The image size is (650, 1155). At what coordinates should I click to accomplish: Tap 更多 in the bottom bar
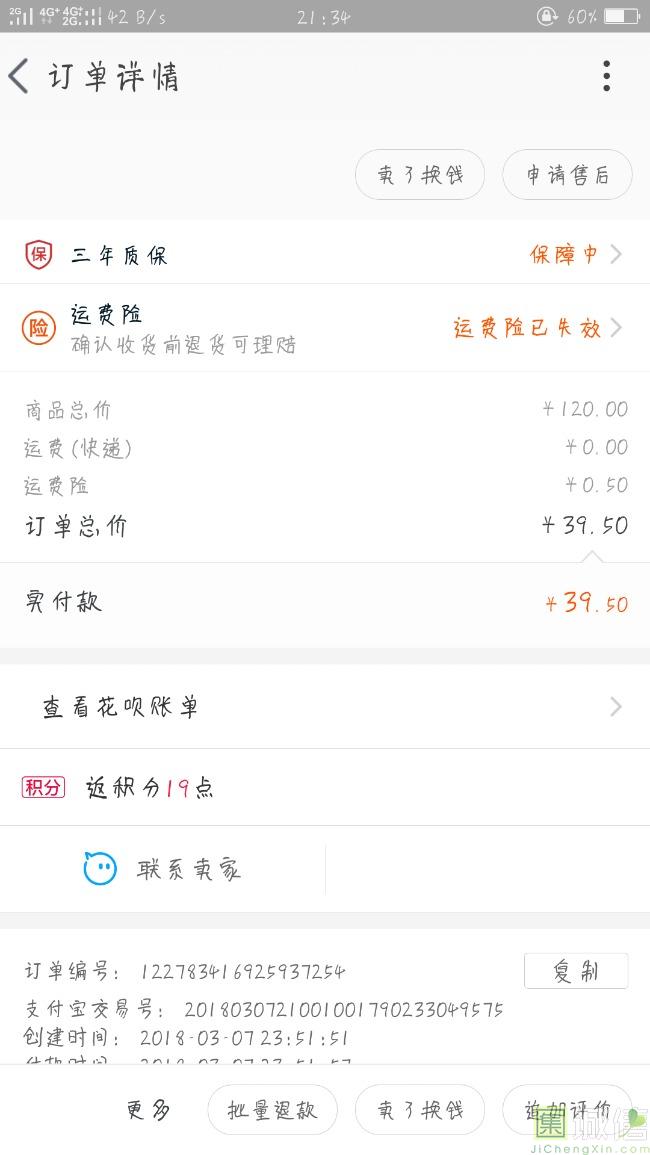click(x=148, y=1110)
